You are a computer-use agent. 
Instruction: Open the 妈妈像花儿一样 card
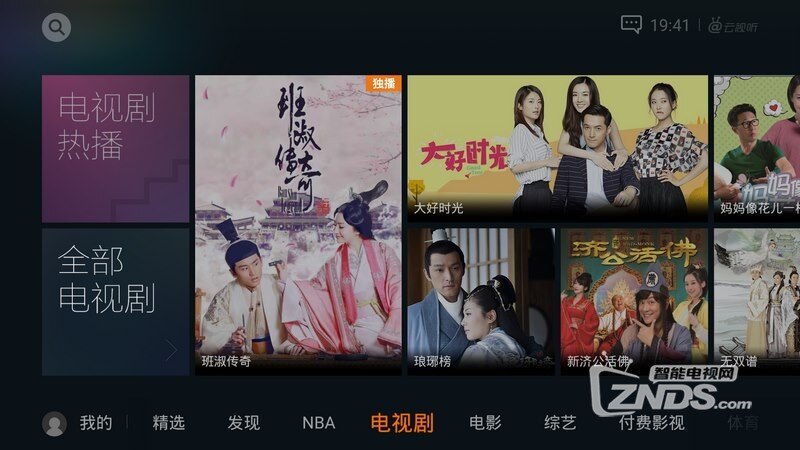(x=757, y=149)
